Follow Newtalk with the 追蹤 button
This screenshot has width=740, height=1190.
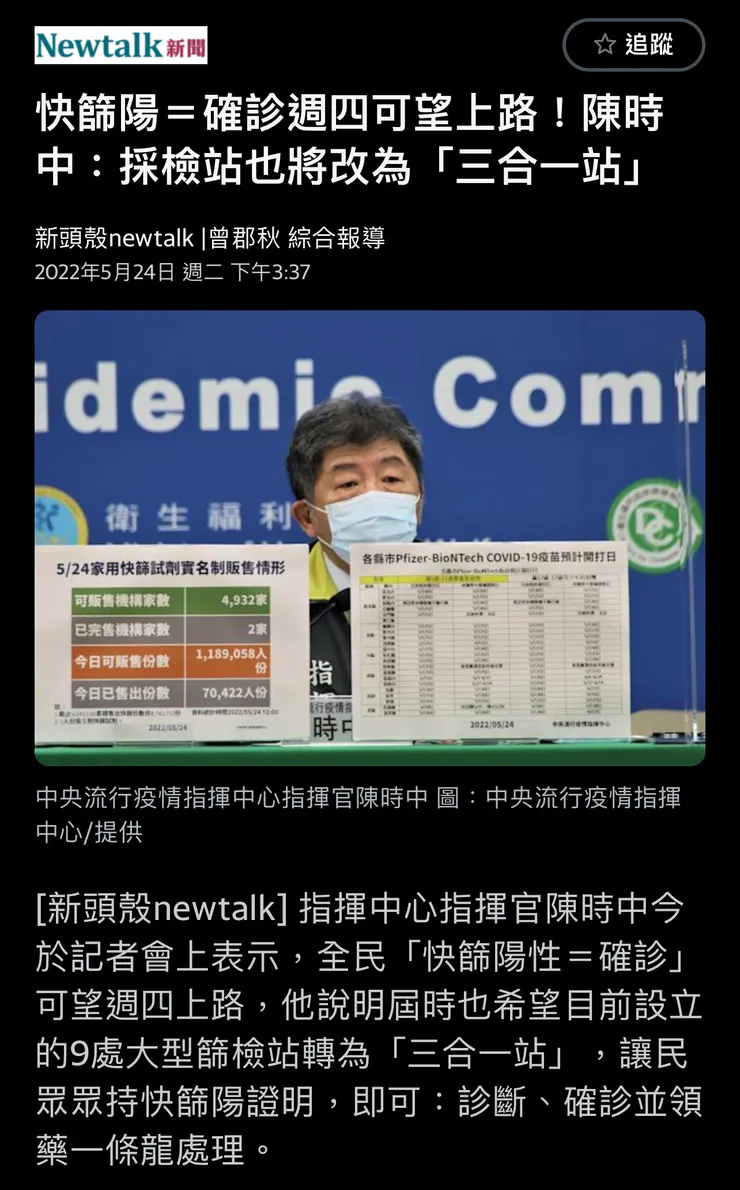[634, 45]
